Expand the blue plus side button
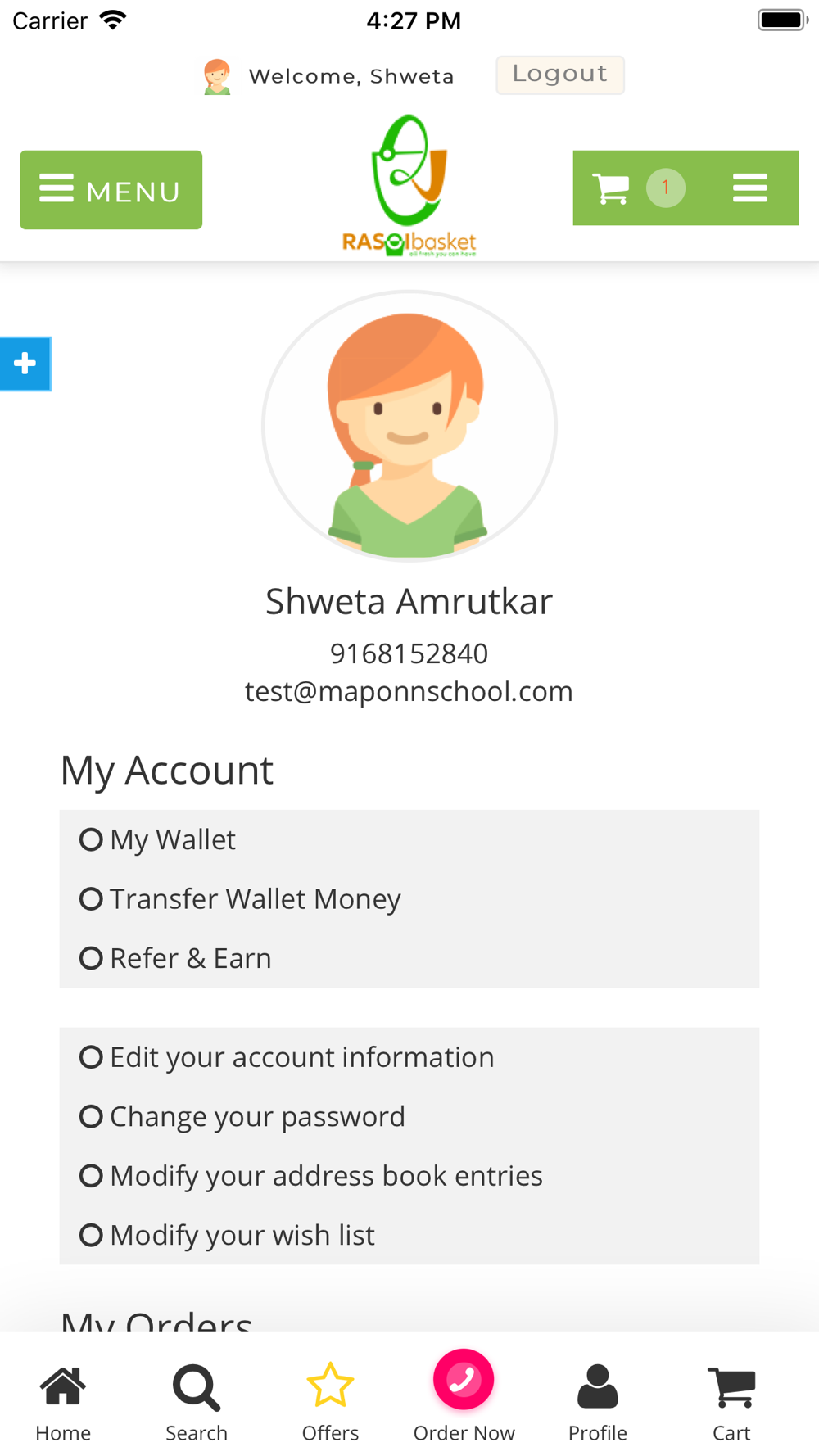819x1456 pixels. 25,364
